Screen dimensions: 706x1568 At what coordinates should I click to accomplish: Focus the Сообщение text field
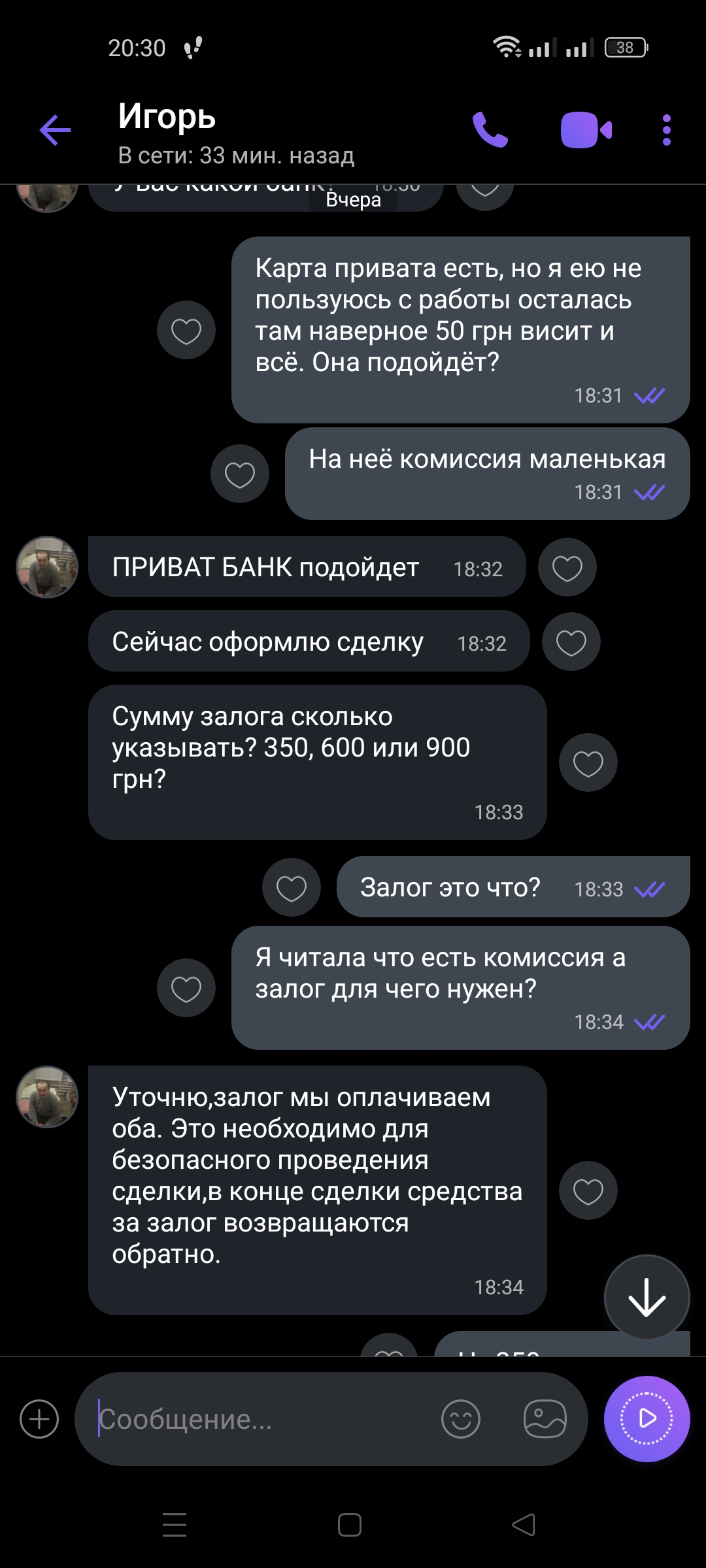(261, 1419)
